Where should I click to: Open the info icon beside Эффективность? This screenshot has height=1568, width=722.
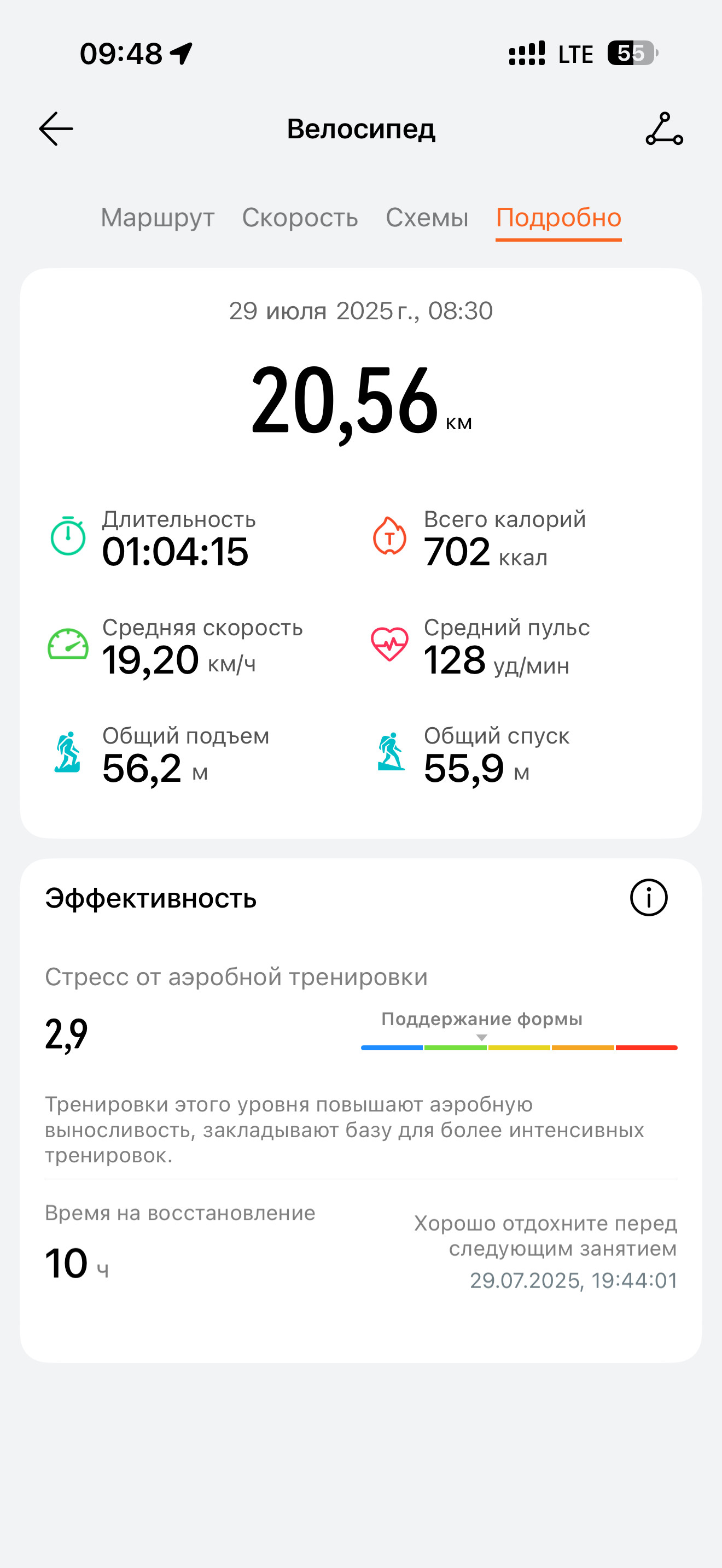point(648,897)
